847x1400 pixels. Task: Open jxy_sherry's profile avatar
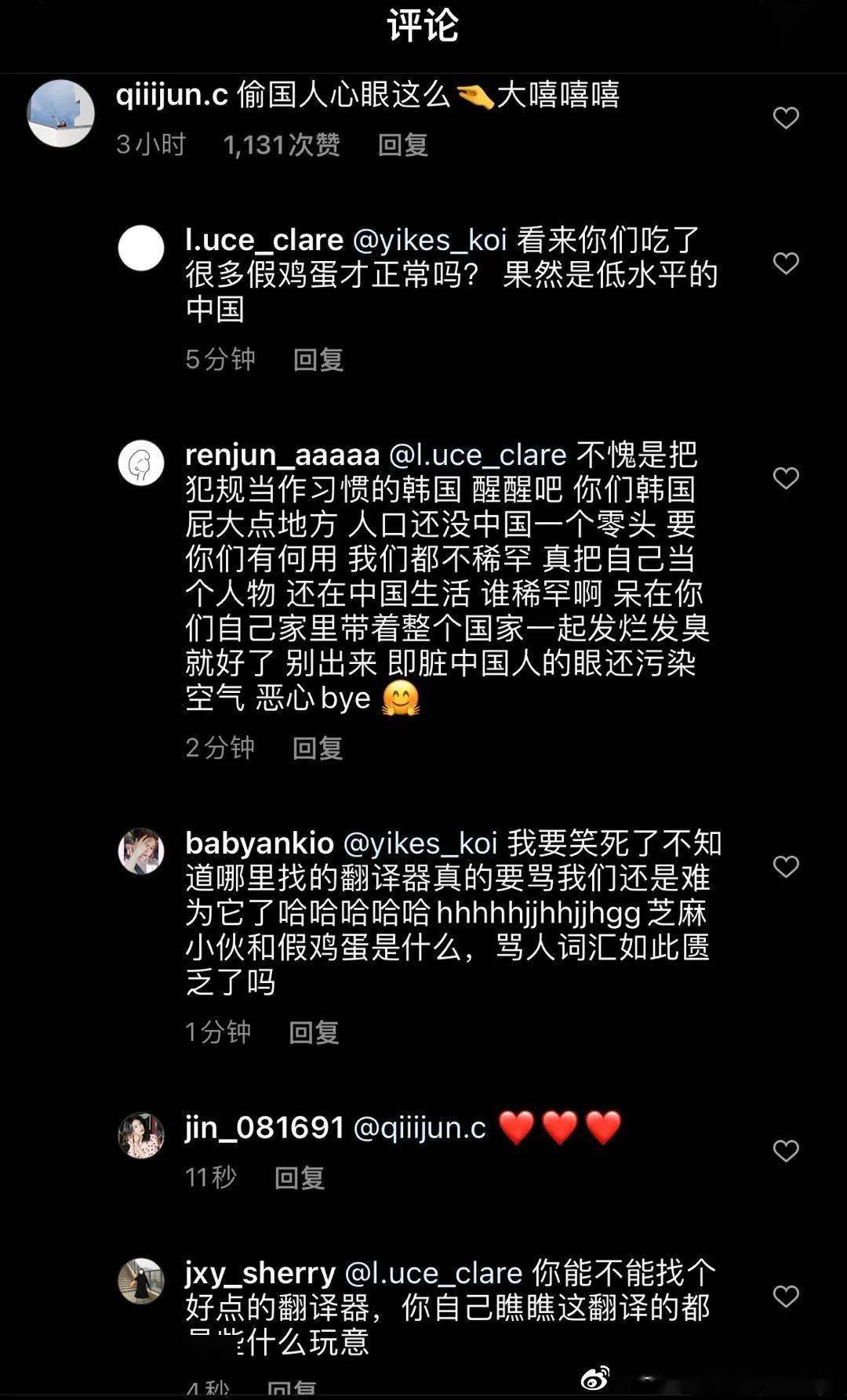point(141,1281)
